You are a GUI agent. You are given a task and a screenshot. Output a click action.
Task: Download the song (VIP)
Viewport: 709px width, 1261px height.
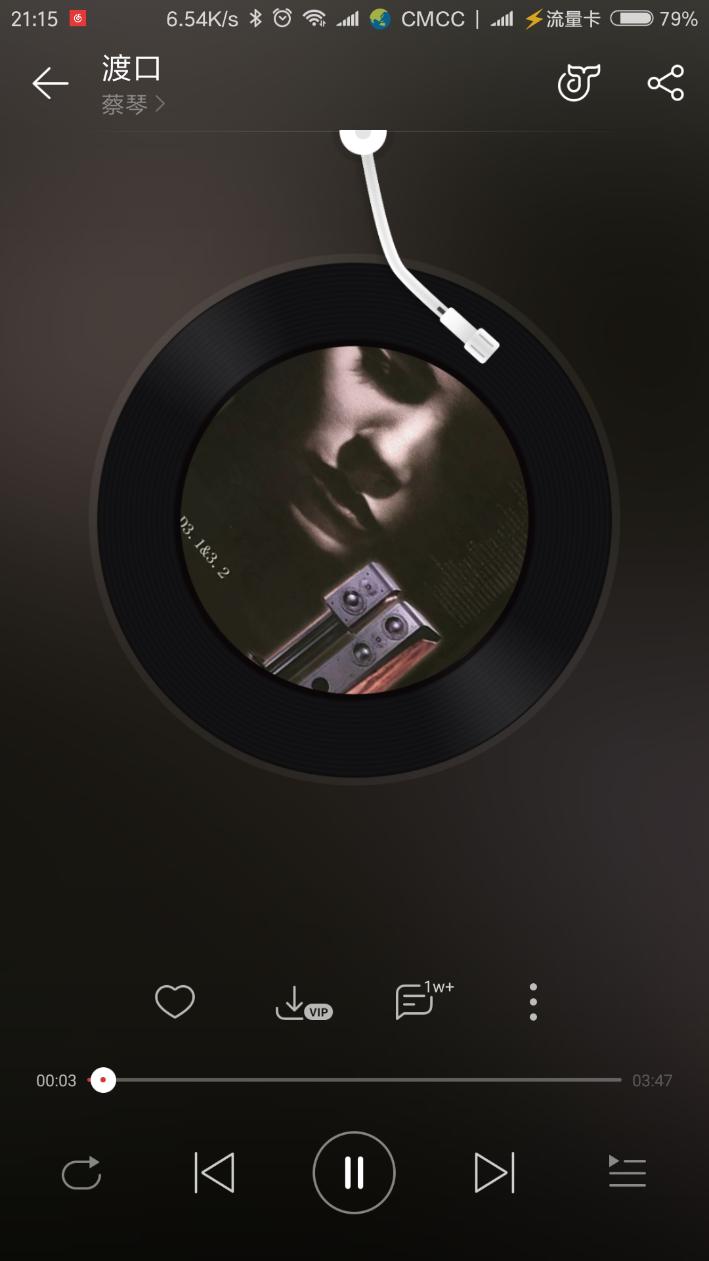300,1002
